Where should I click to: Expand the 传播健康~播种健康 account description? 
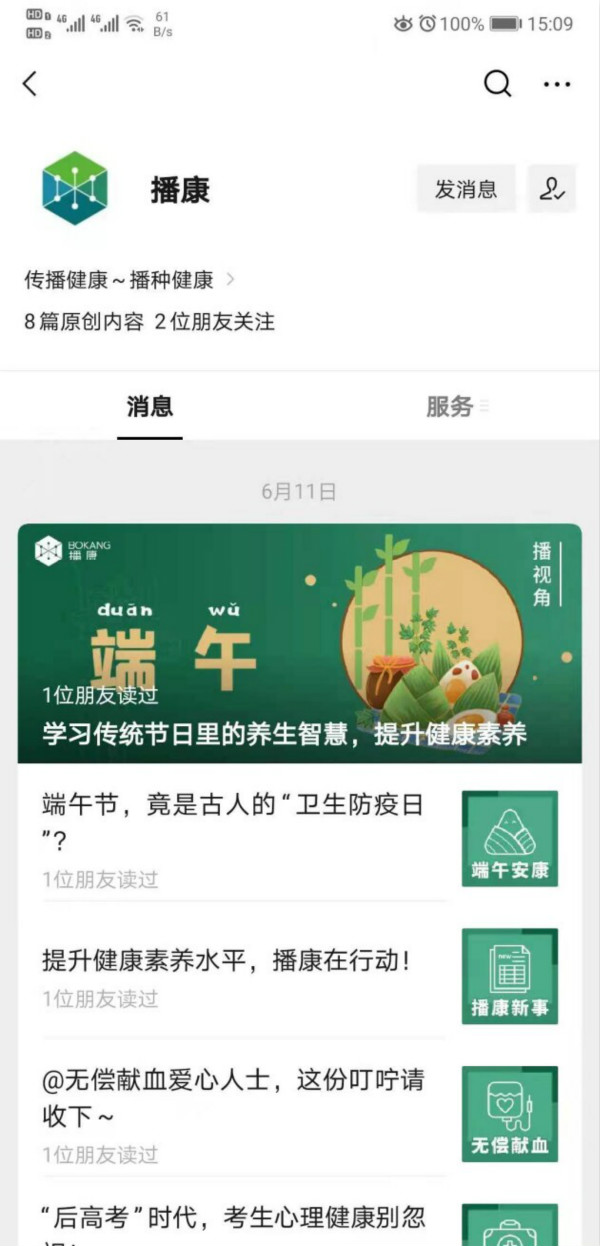coord(130,280)
